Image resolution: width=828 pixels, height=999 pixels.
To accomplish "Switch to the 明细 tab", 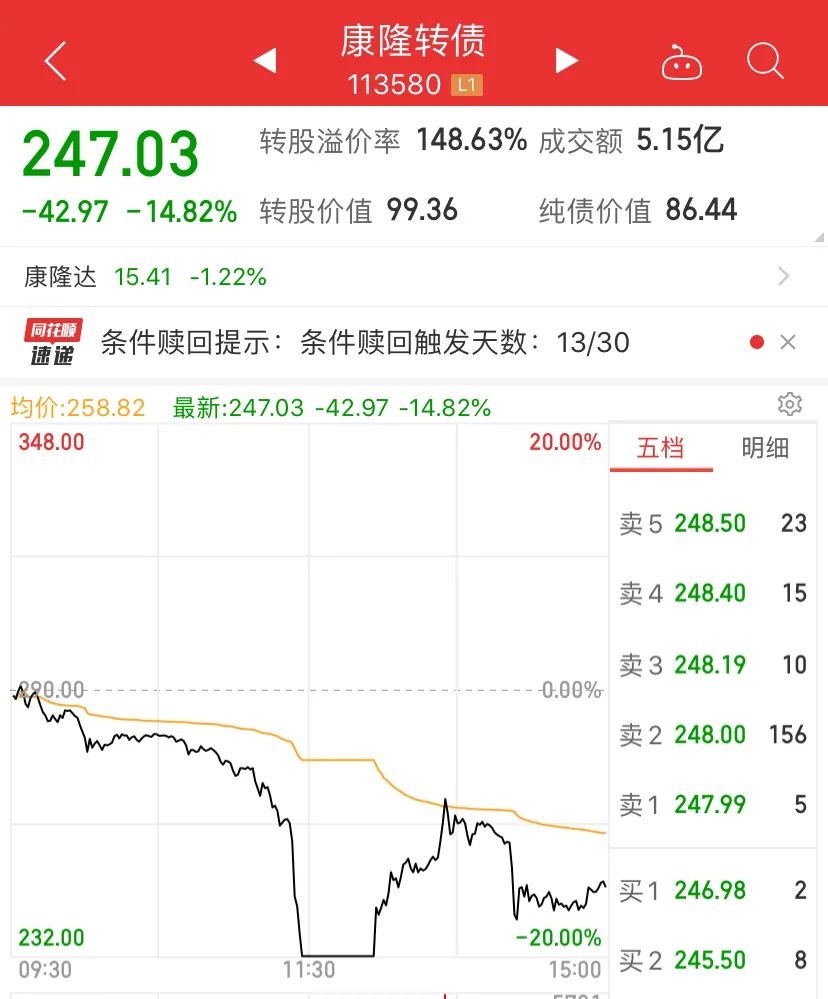I will point(765,448).
